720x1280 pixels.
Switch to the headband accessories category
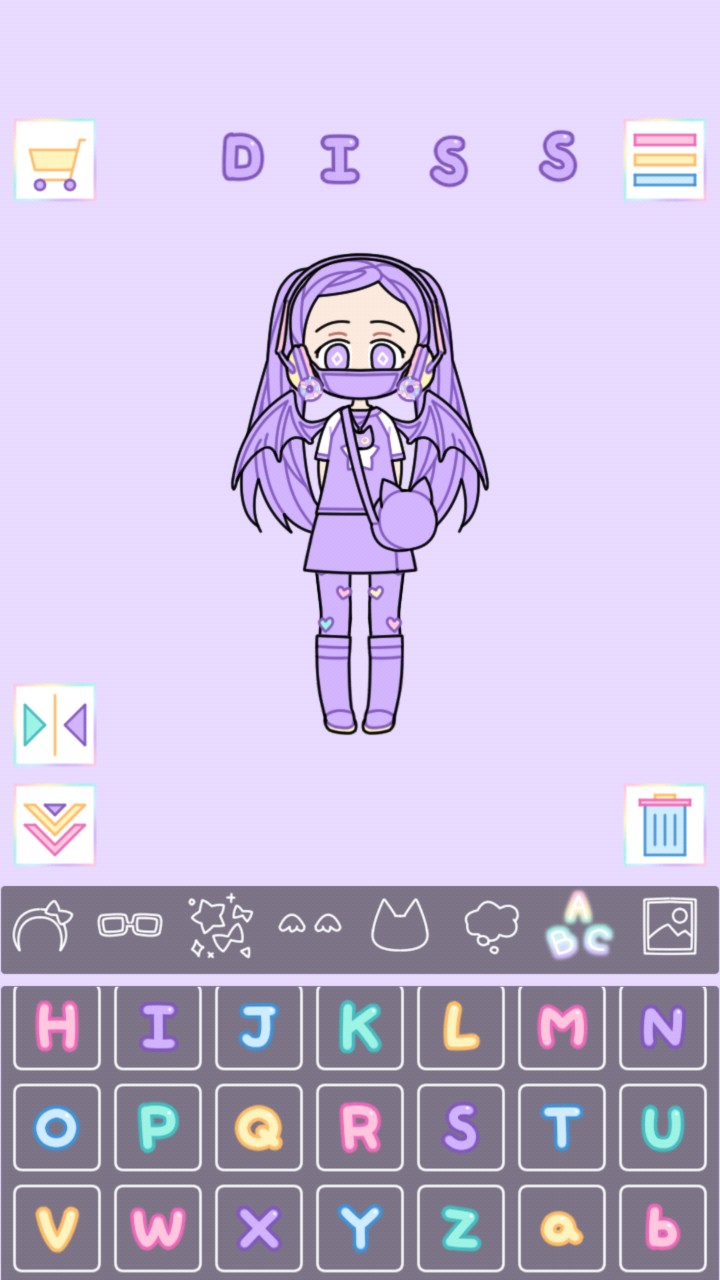click(42, 927)
